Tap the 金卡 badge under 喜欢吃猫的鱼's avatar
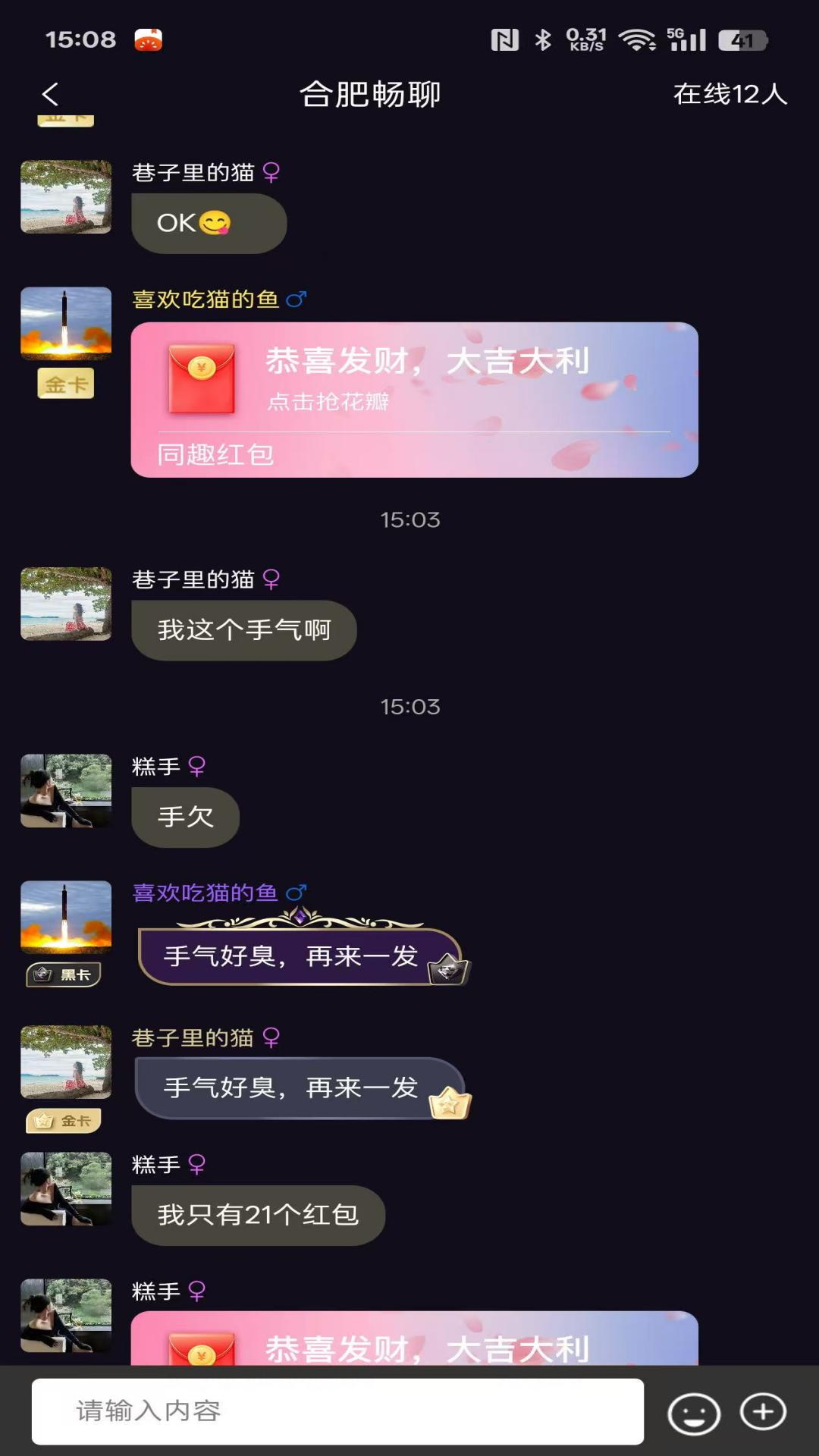 [x=65, y=383]
